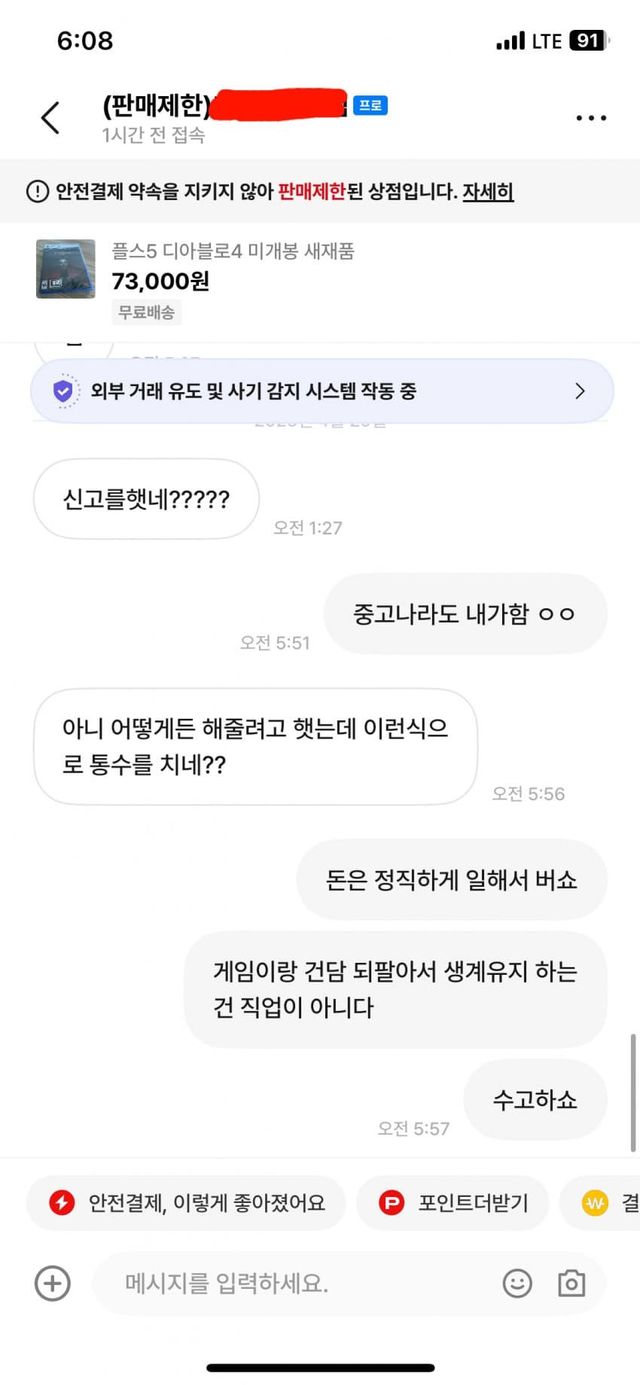Open the 자세히 link in the warning

pyautogui.click(x=488, y=191)
